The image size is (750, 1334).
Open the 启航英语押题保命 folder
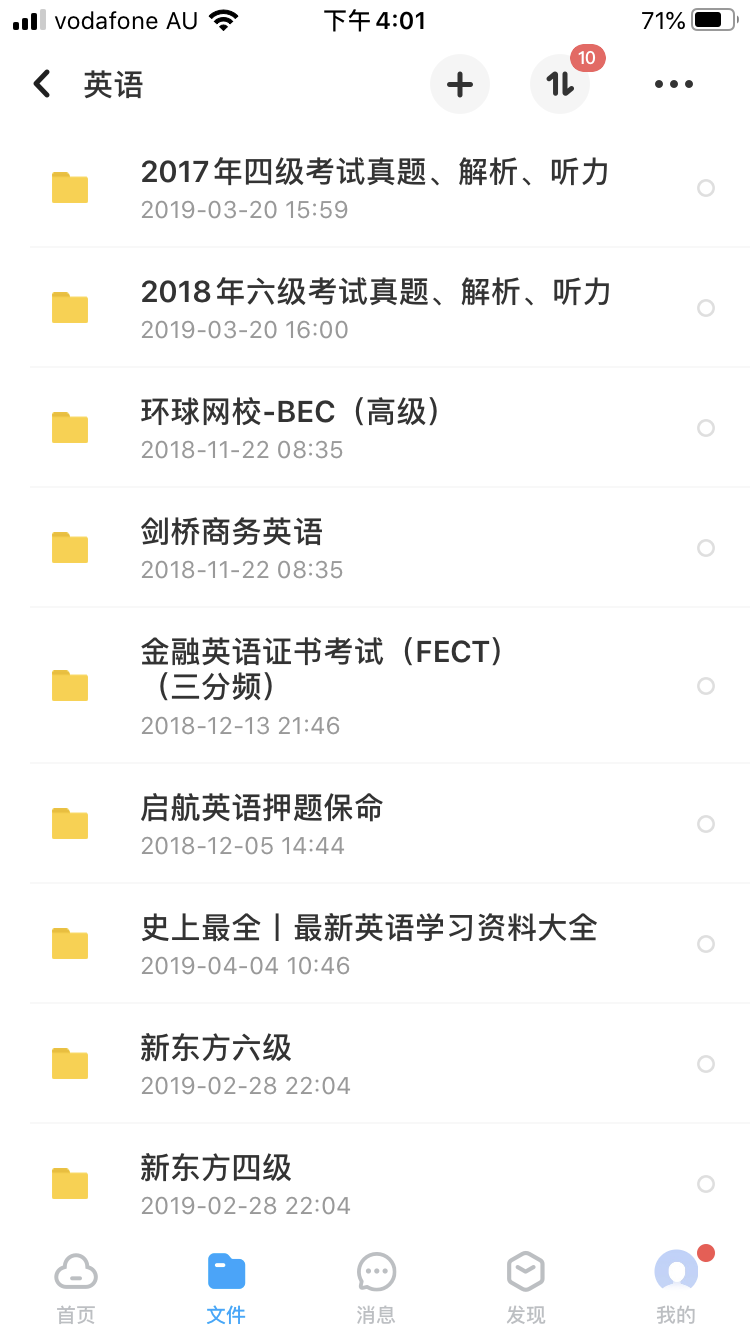(x=262, y=824)
